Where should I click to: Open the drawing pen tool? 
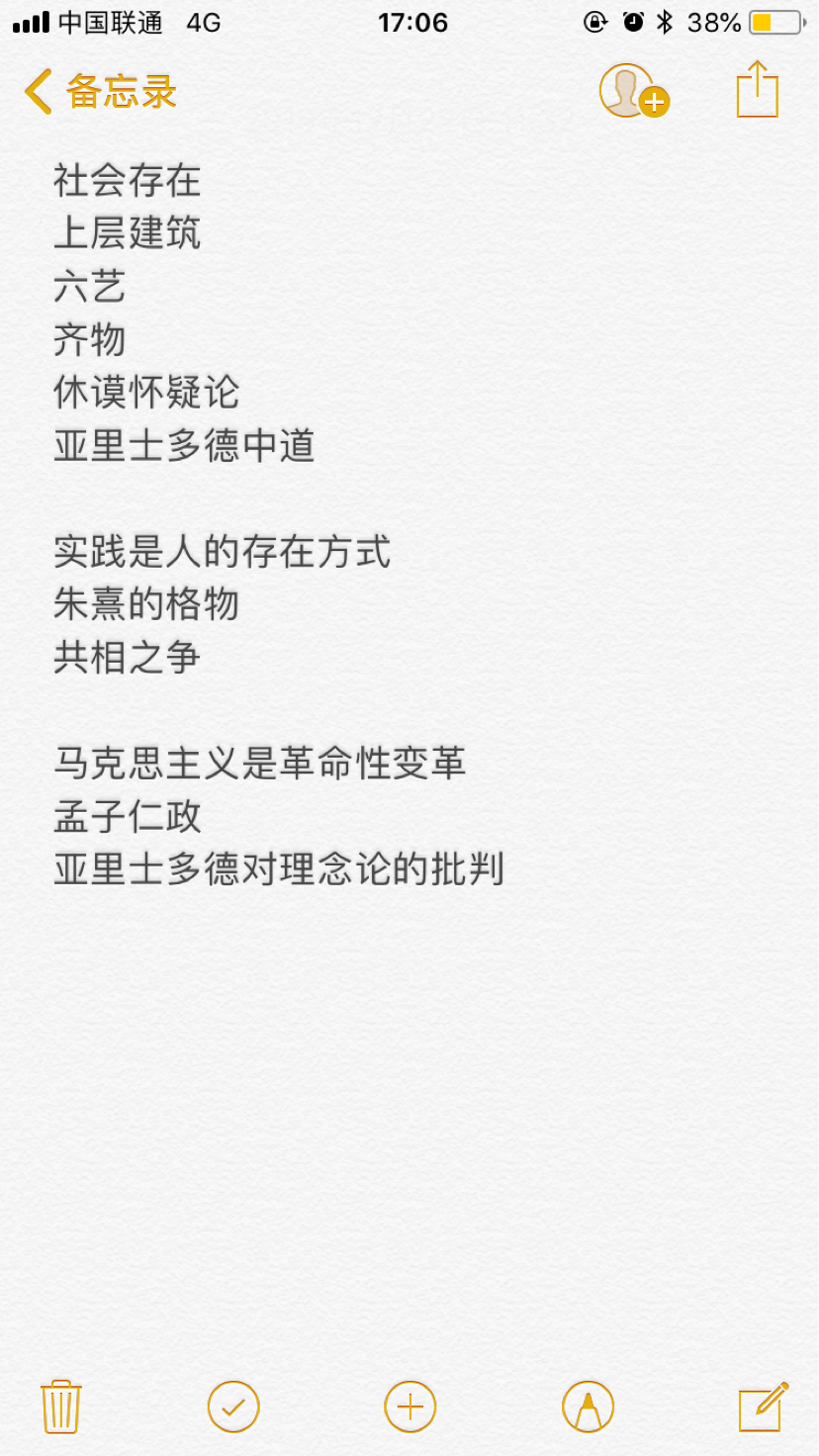(588, 1407)
